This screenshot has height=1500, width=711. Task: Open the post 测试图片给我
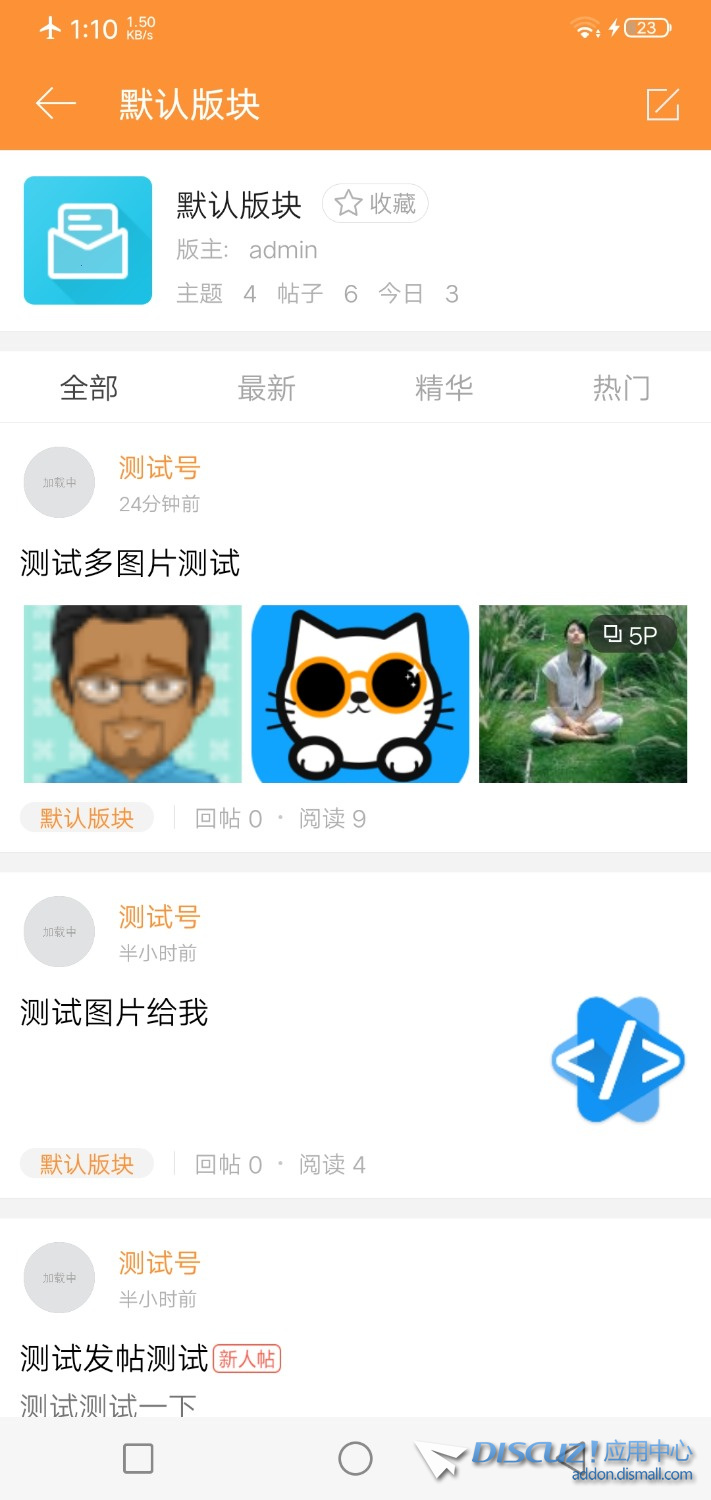114,1013
